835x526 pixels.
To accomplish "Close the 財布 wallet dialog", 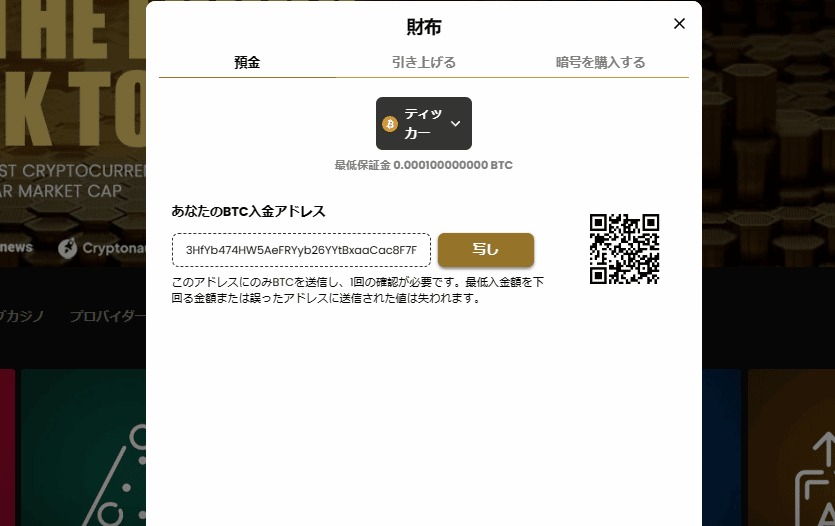I will [679, 24].
